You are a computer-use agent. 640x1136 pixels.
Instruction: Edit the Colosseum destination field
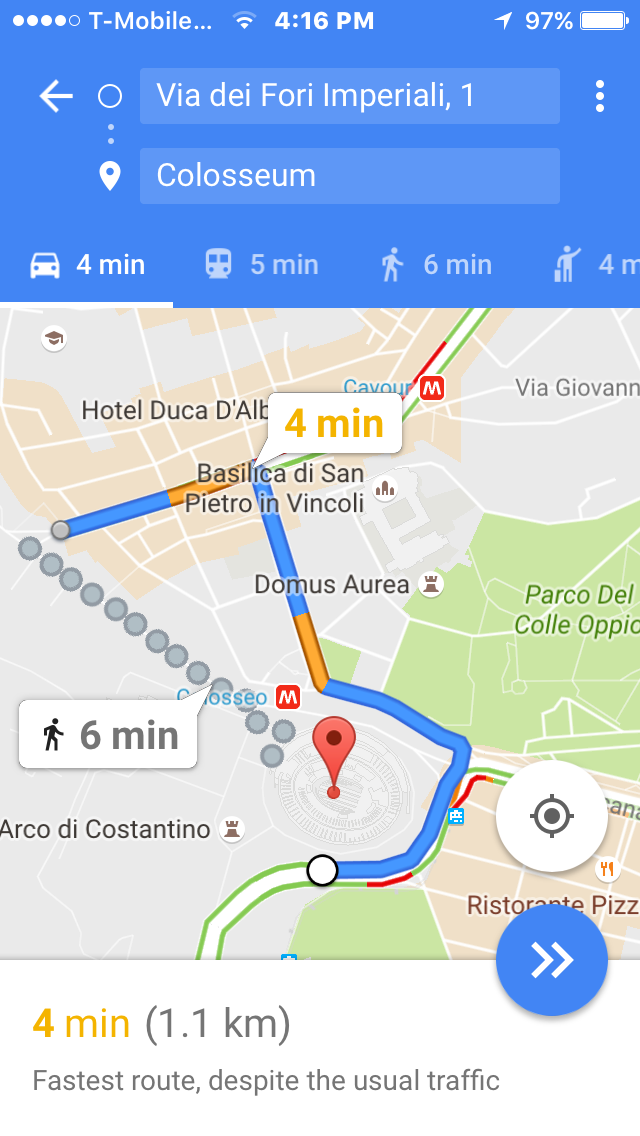tap(349, 176)
